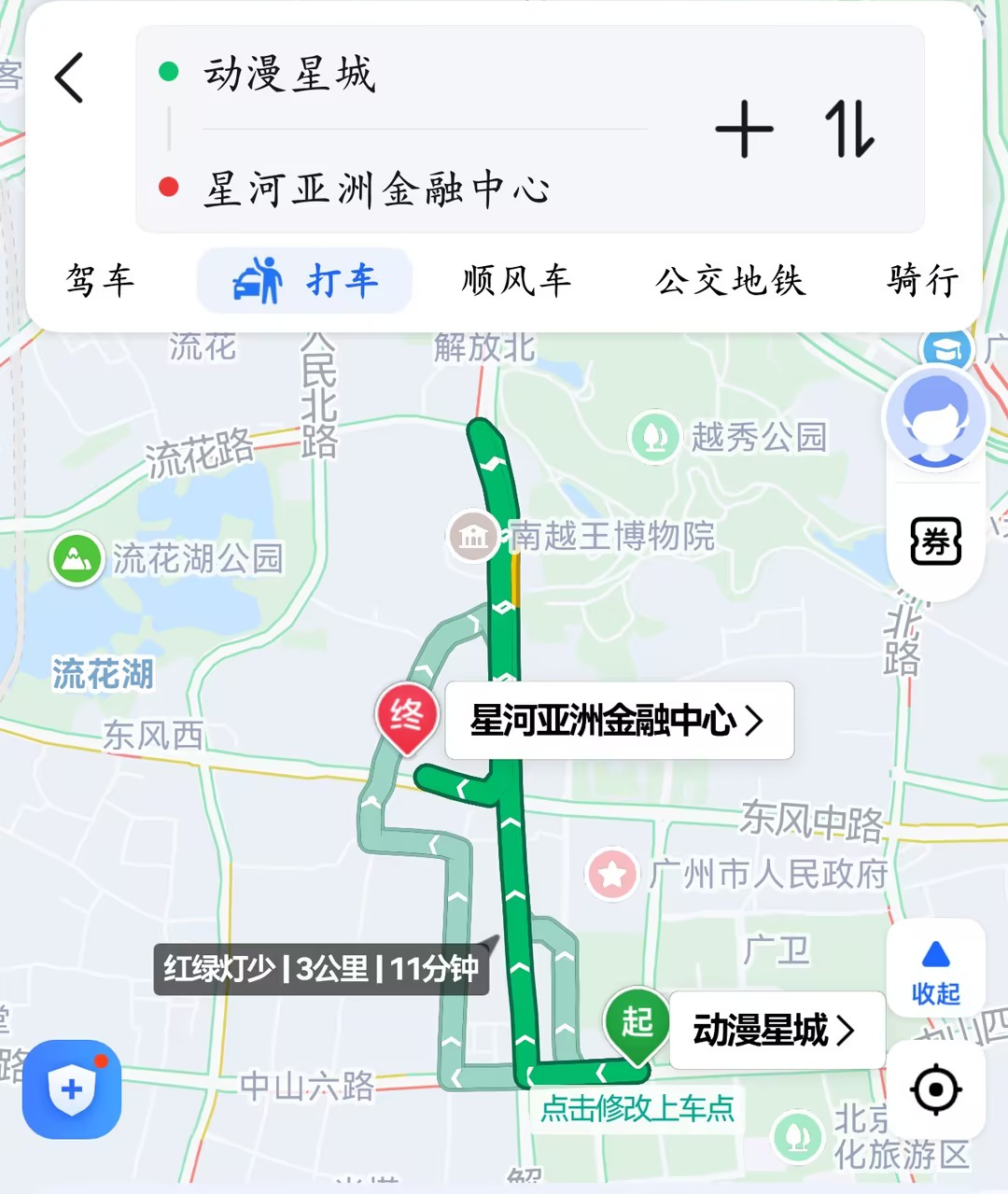Switch to the 驾车 tab
Image resolution: width=1008 pixels, height=1194 pixels.
point(100,280)
